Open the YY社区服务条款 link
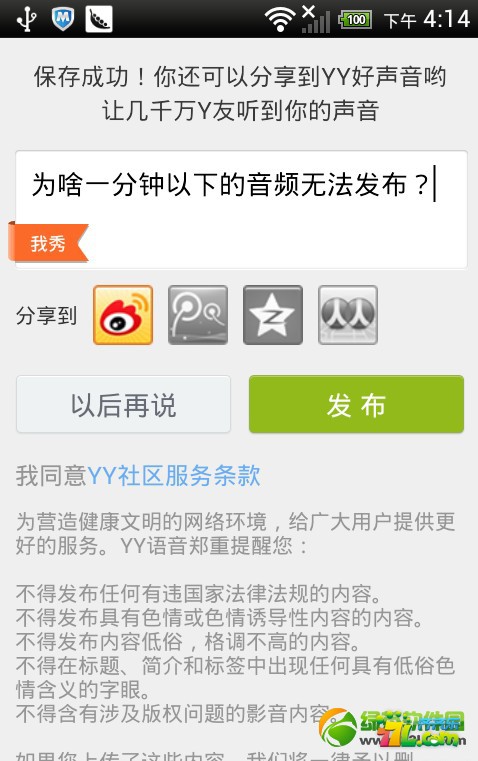This screenshot has height=761, width=478. [174, 475]
